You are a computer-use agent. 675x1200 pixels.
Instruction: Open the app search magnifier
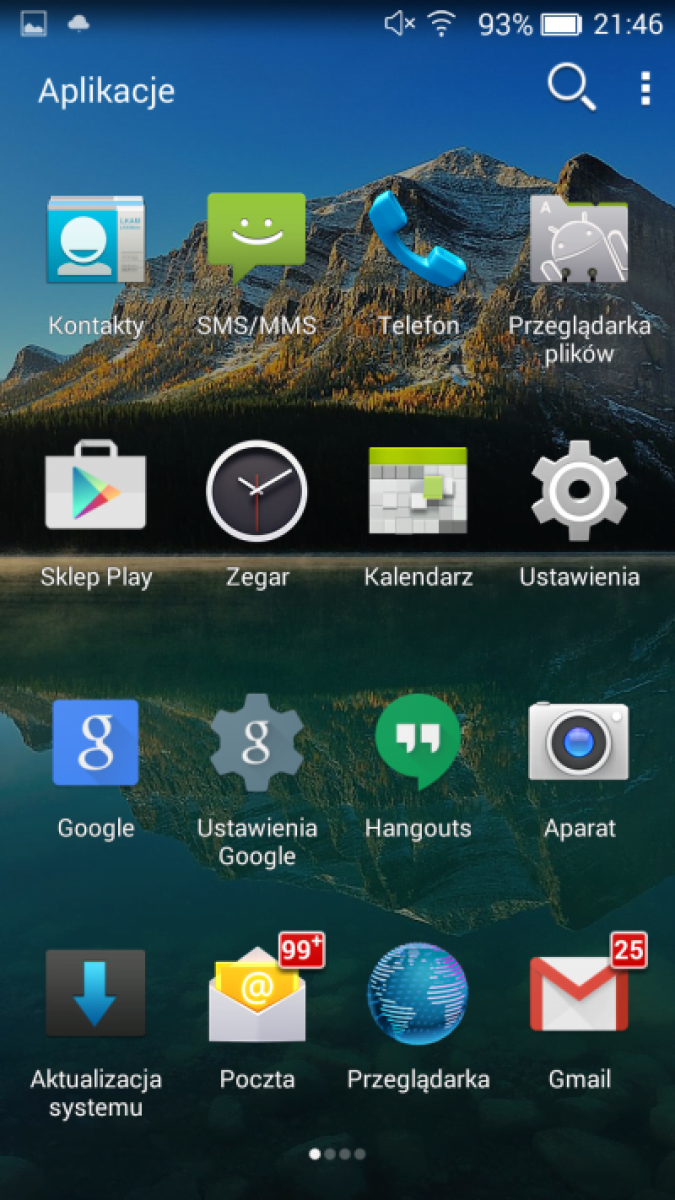[571, 88]
